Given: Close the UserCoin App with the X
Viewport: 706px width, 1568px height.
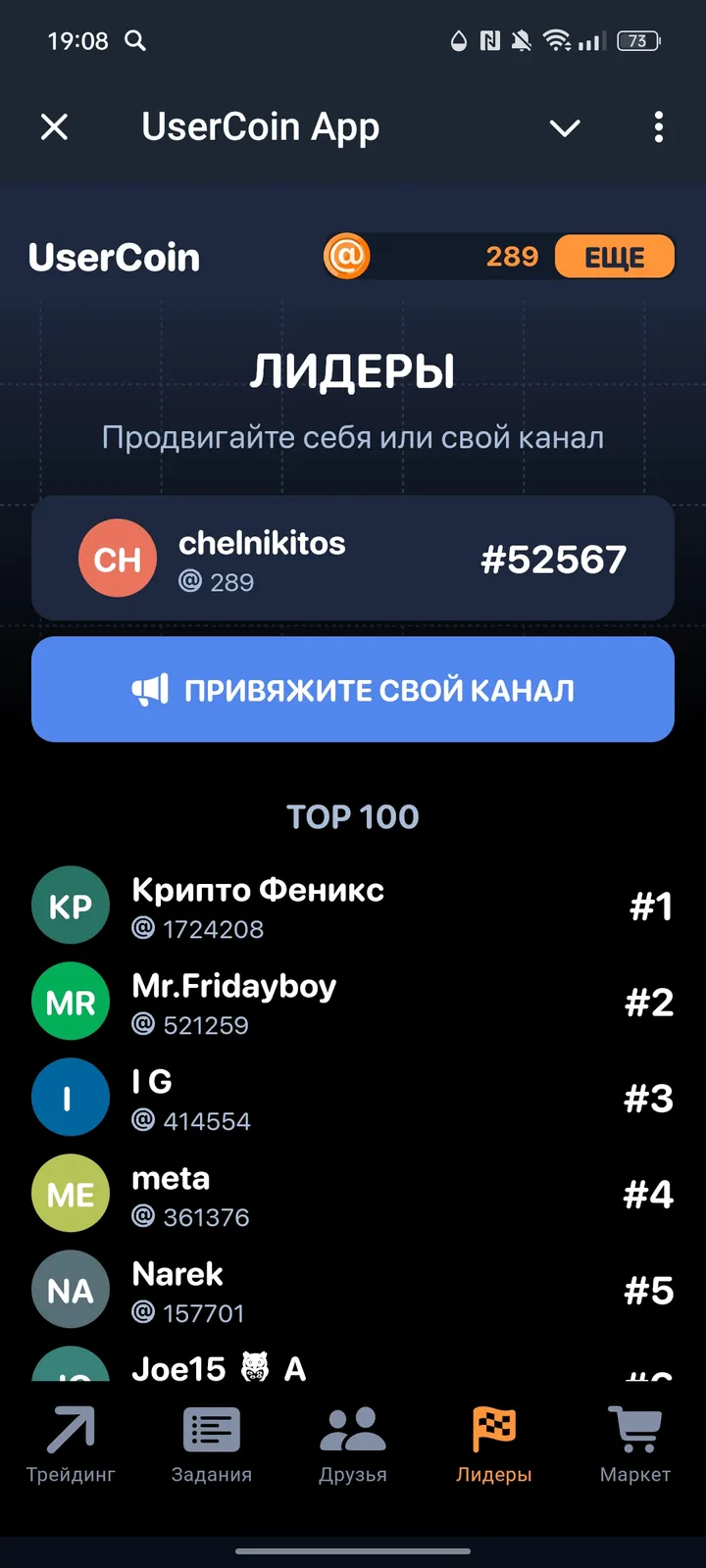Looking at the screenshot, I should click(x=54, y=127).
